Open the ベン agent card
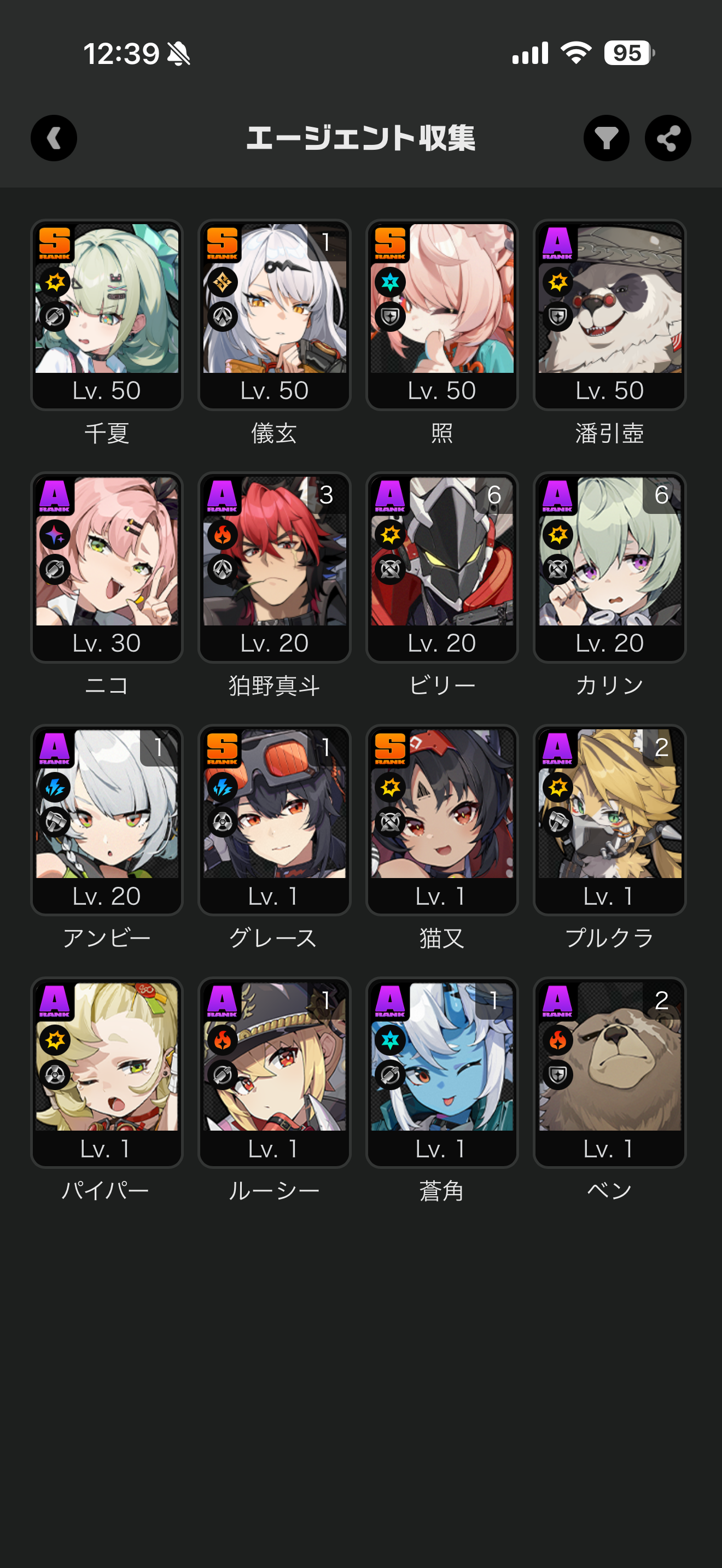Image resolution: width=722 pixels, height=1568 pixels. click(x=609, y=1072)
